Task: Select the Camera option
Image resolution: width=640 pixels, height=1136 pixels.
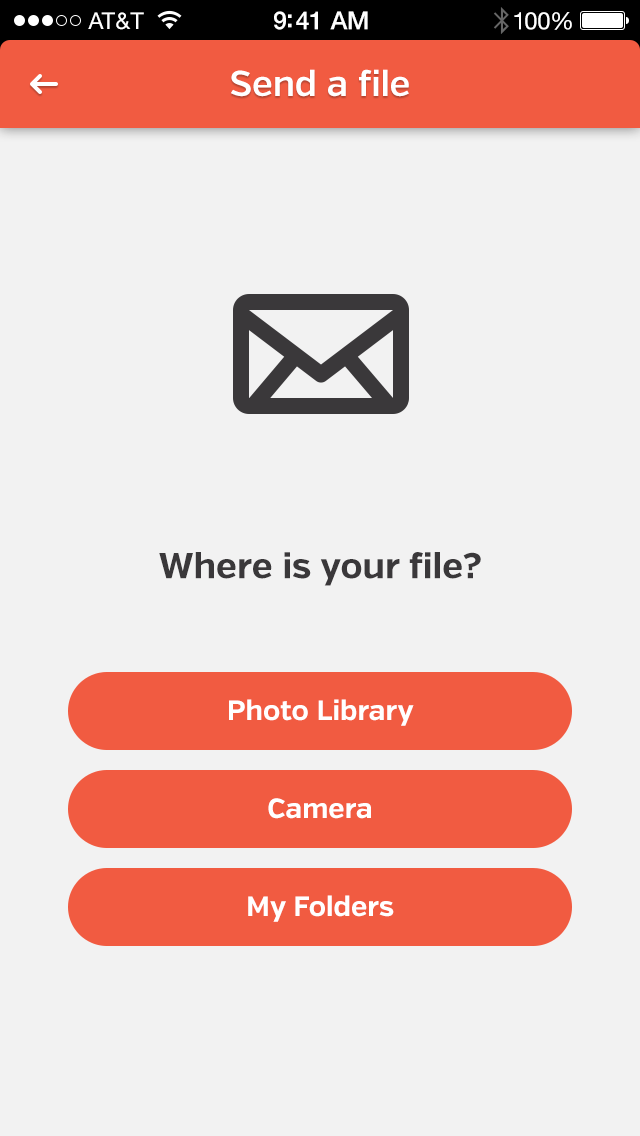Action: pyautogui.click(x=320, y=809)
